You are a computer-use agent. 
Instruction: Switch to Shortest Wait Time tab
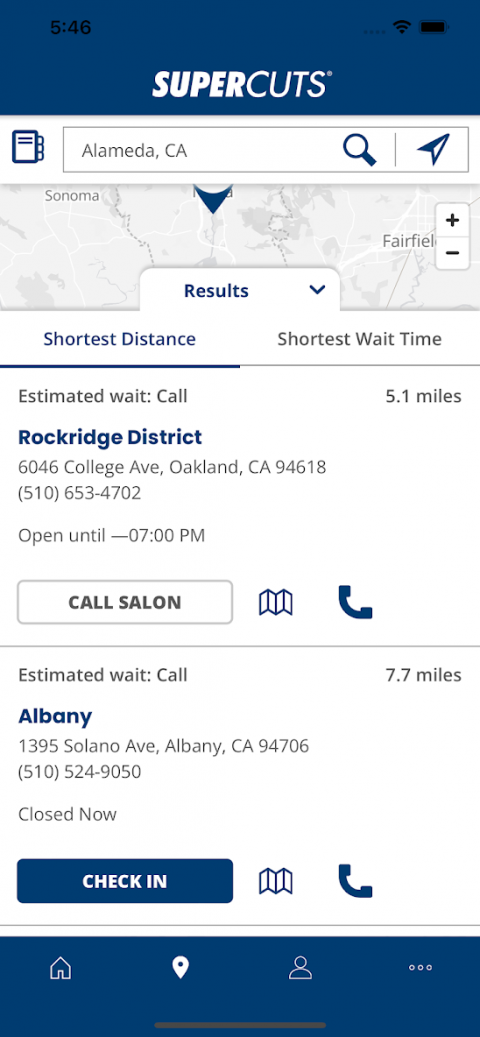[360, 339]
